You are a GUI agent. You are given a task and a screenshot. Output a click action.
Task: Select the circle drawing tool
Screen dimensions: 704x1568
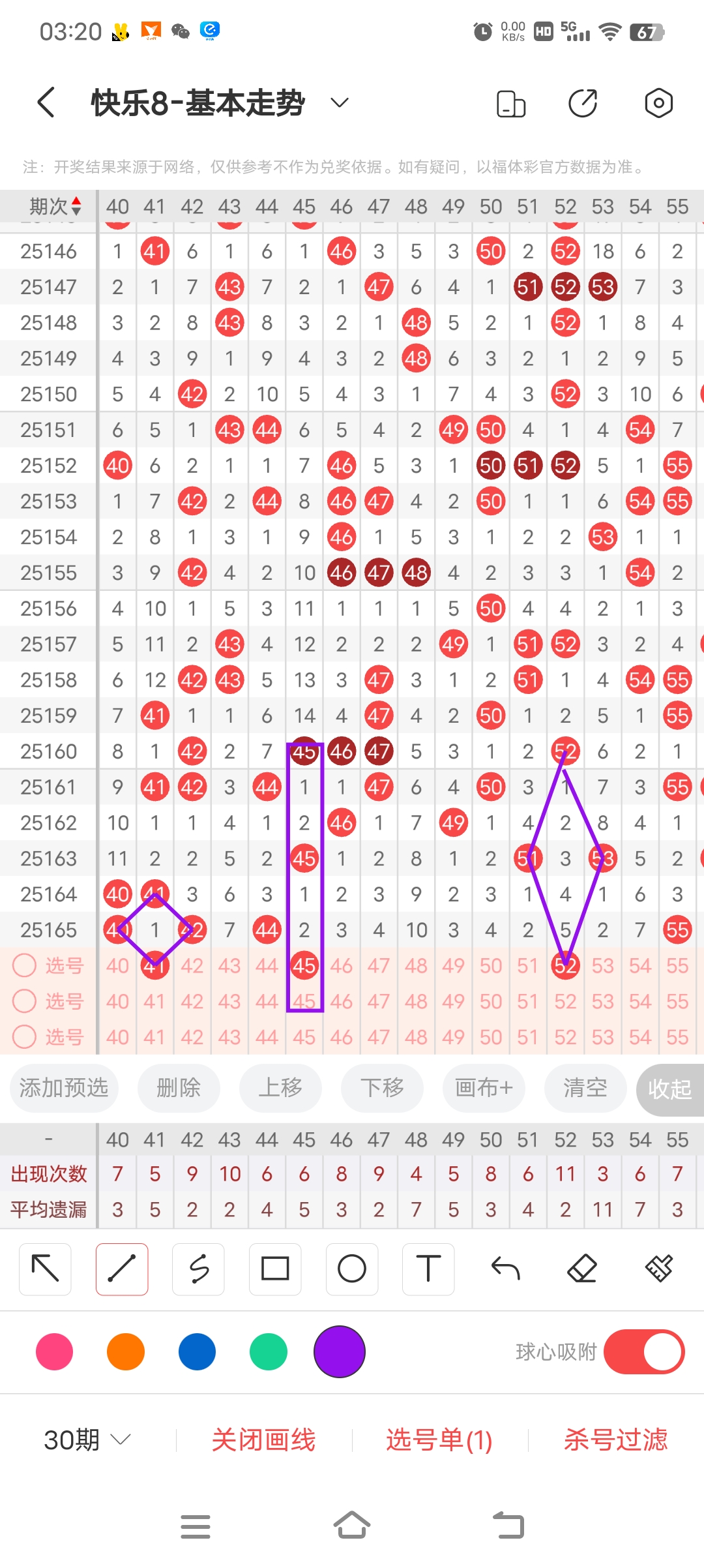351,1269
